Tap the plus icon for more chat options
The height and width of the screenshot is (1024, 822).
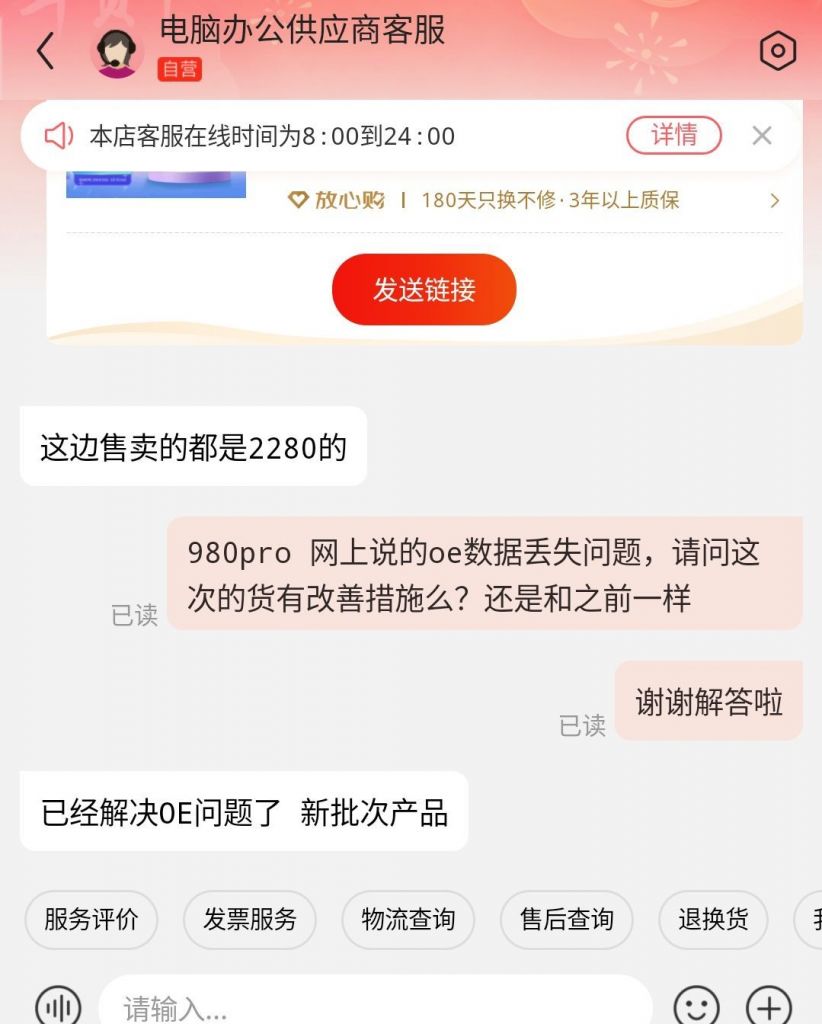click(x=766, y=1006)
